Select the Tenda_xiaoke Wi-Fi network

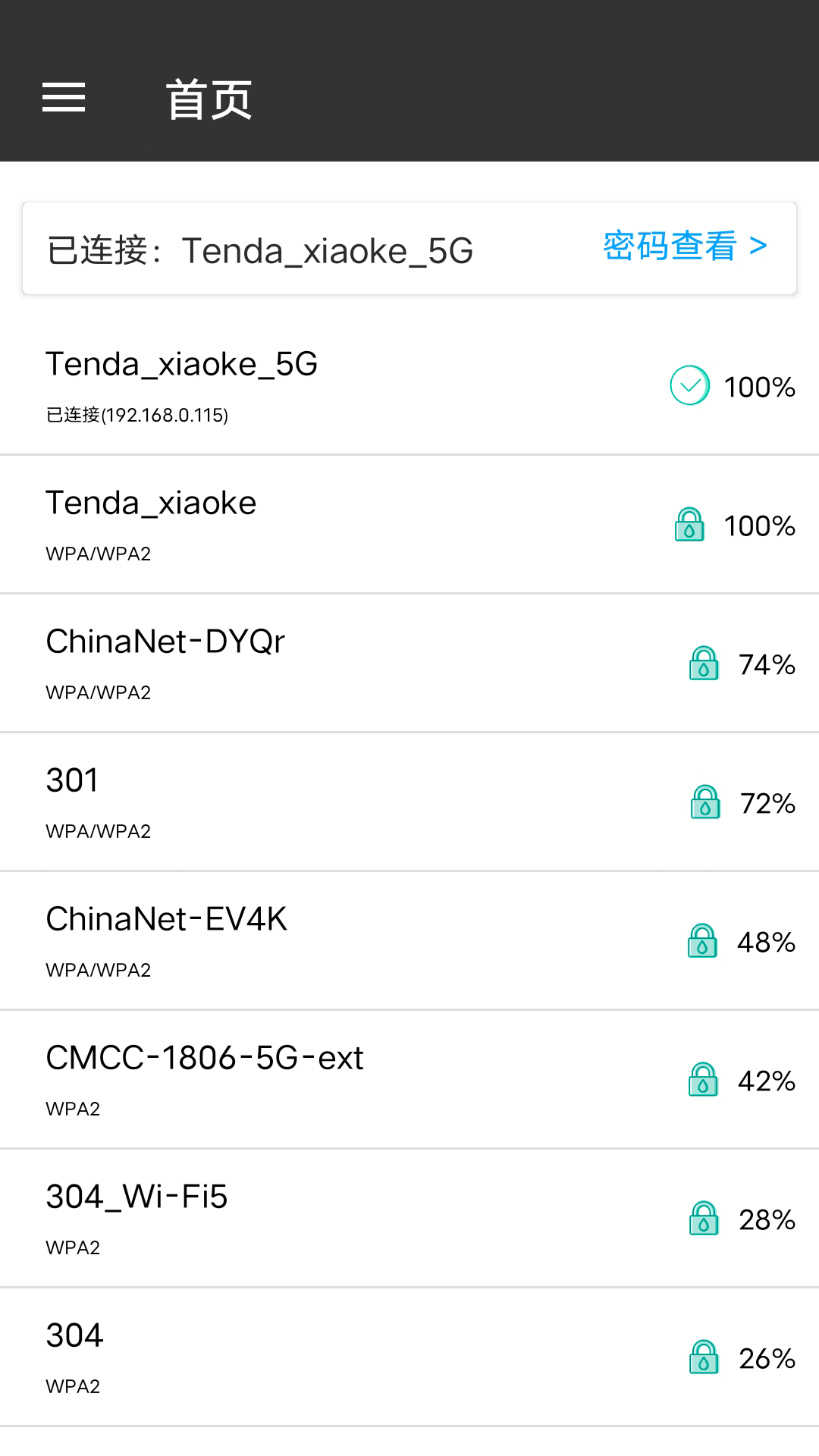point(409,525)
